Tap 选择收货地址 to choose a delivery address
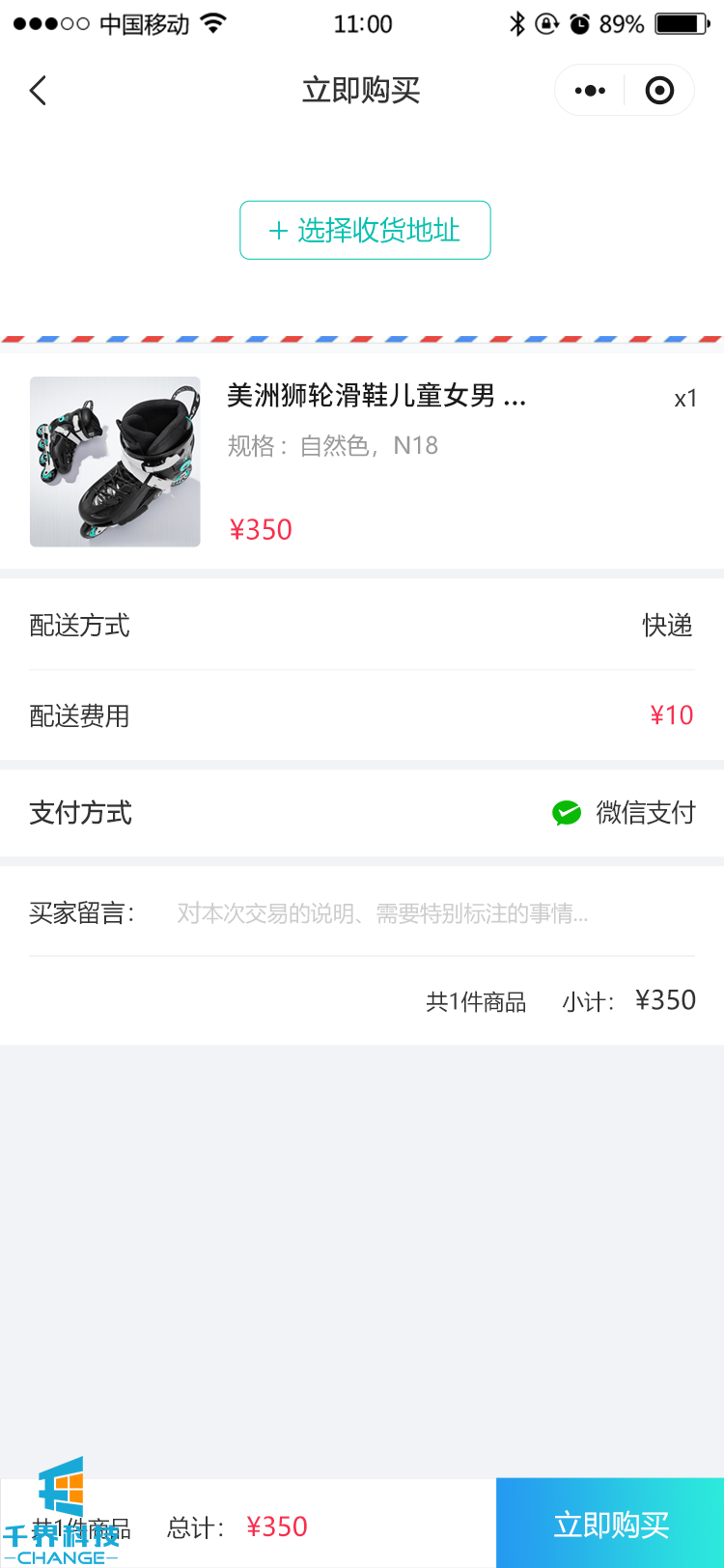The image size is (724, 1568). (365, 230)
